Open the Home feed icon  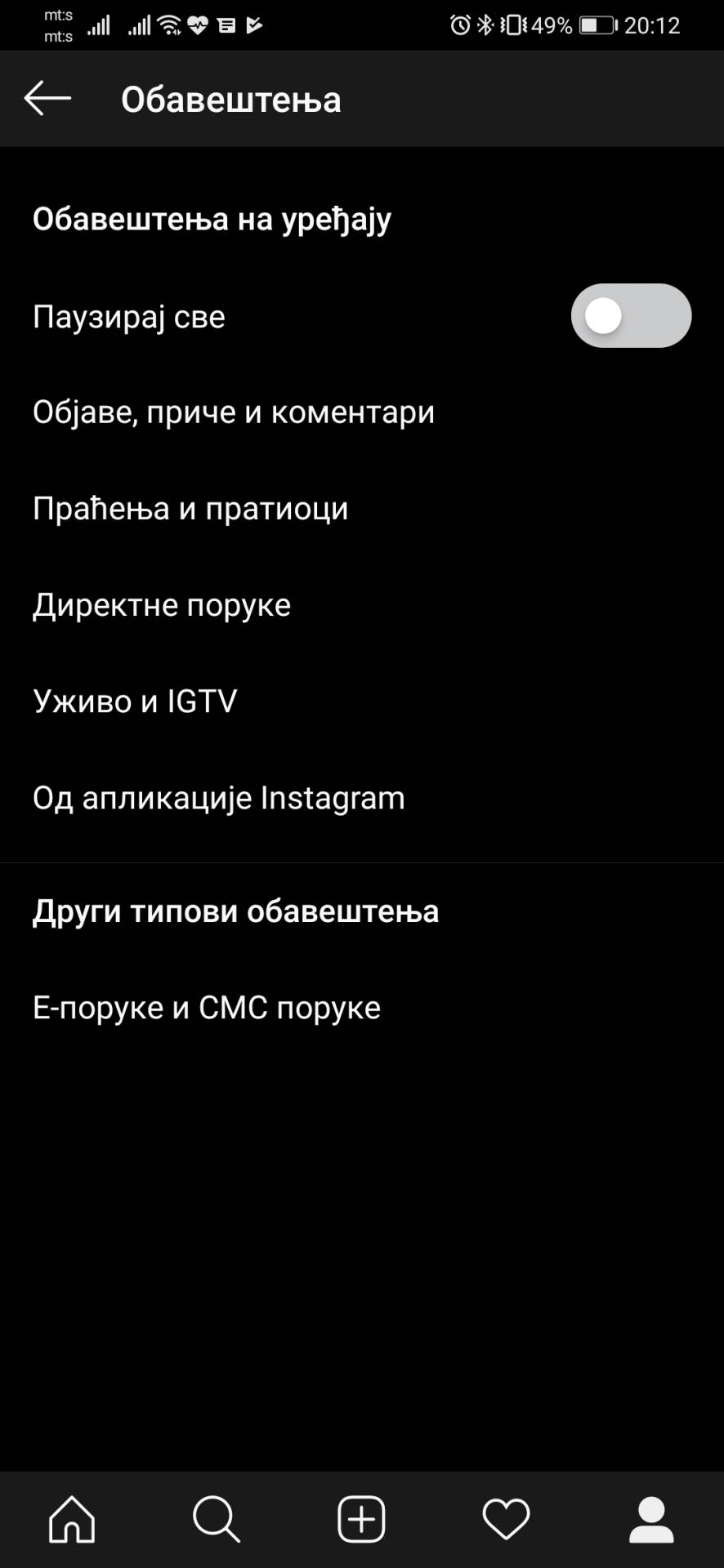70,1519
